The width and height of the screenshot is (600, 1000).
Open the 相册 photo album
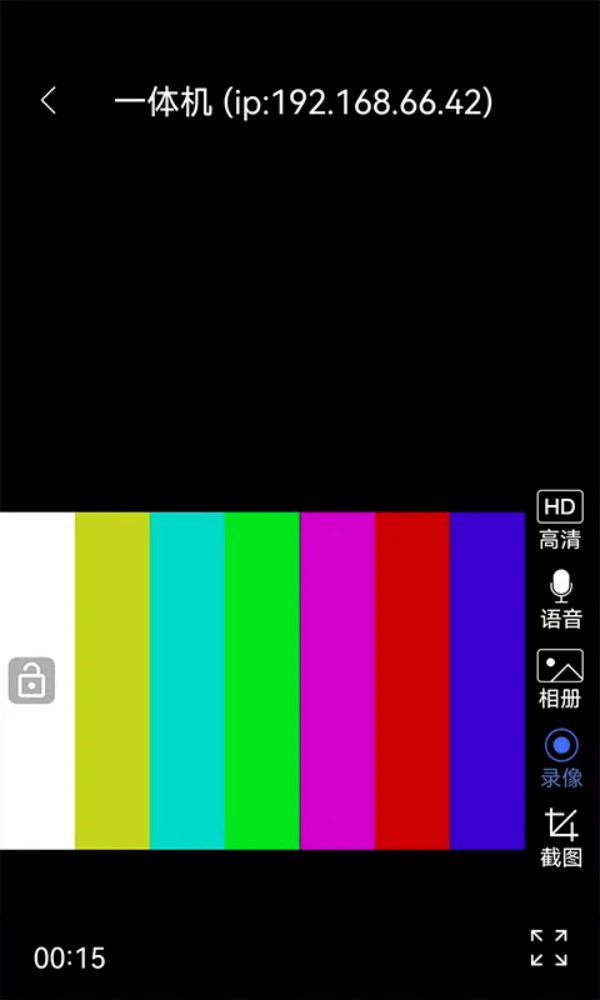560,677
